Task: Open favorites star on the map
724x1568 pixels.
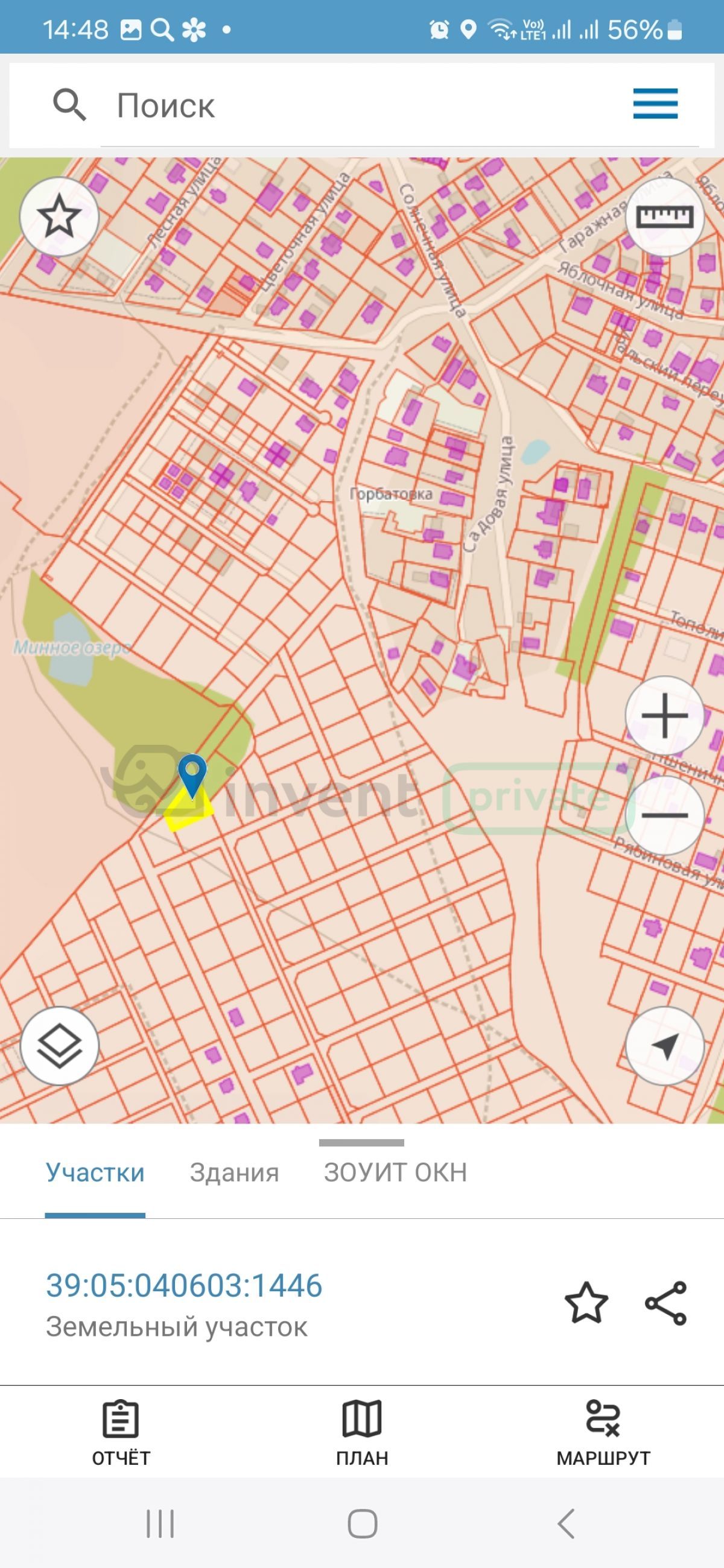Action: [x=59, y=217]
